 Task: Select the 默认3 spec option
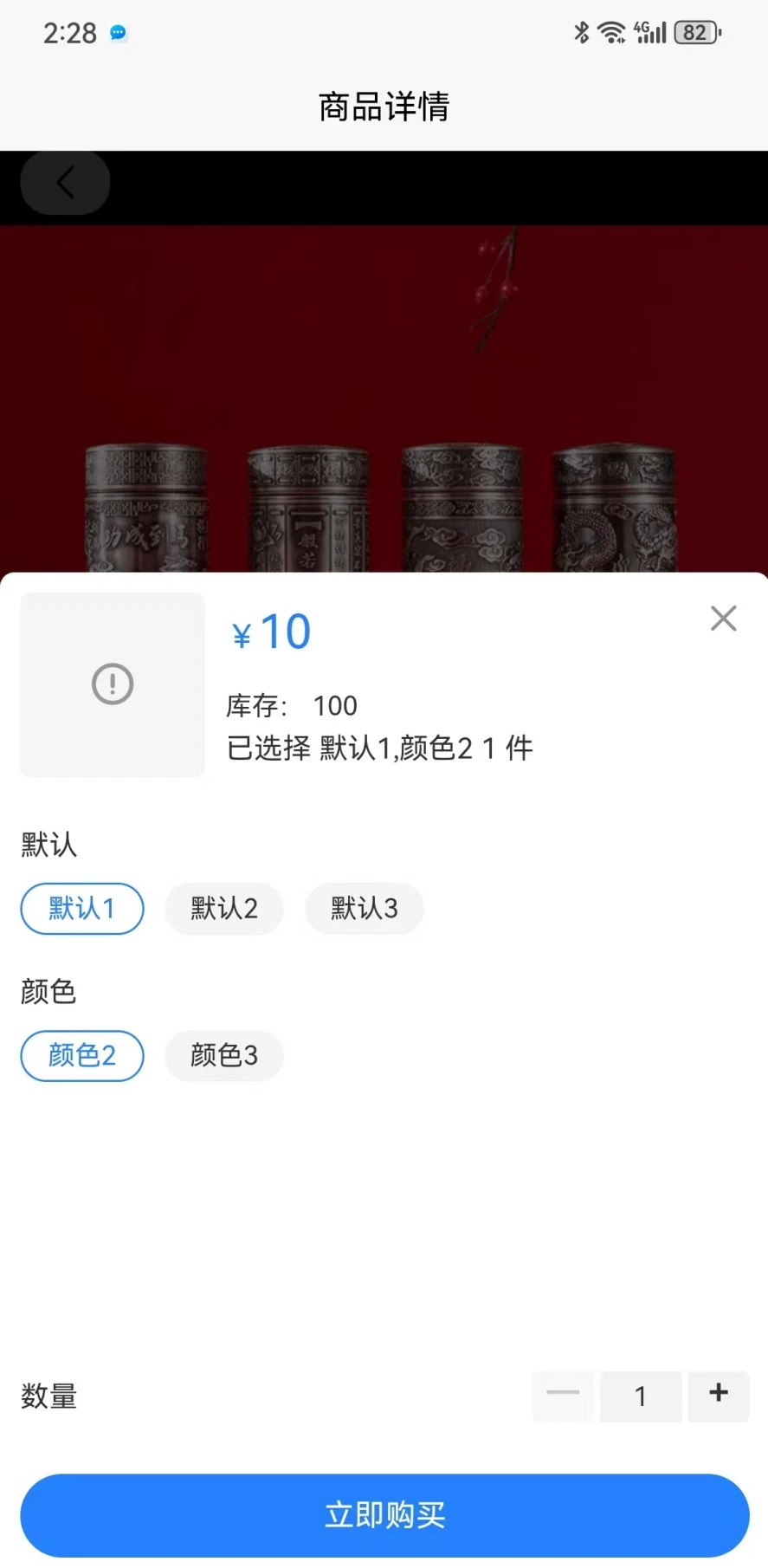(364, 908)
